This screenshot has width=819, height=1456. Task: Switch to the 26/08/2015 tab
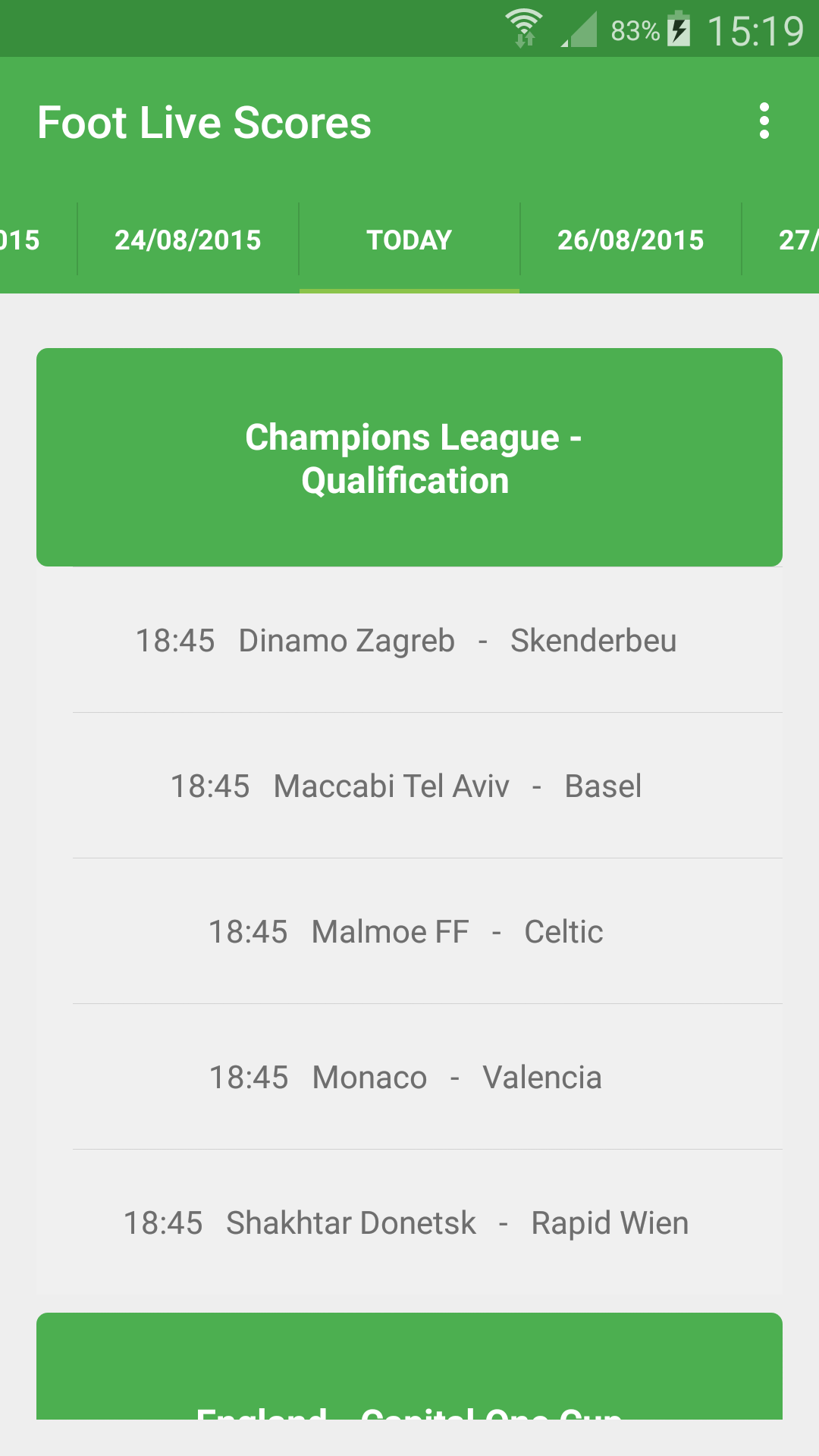pyautogui.click(x=630, y=240)
